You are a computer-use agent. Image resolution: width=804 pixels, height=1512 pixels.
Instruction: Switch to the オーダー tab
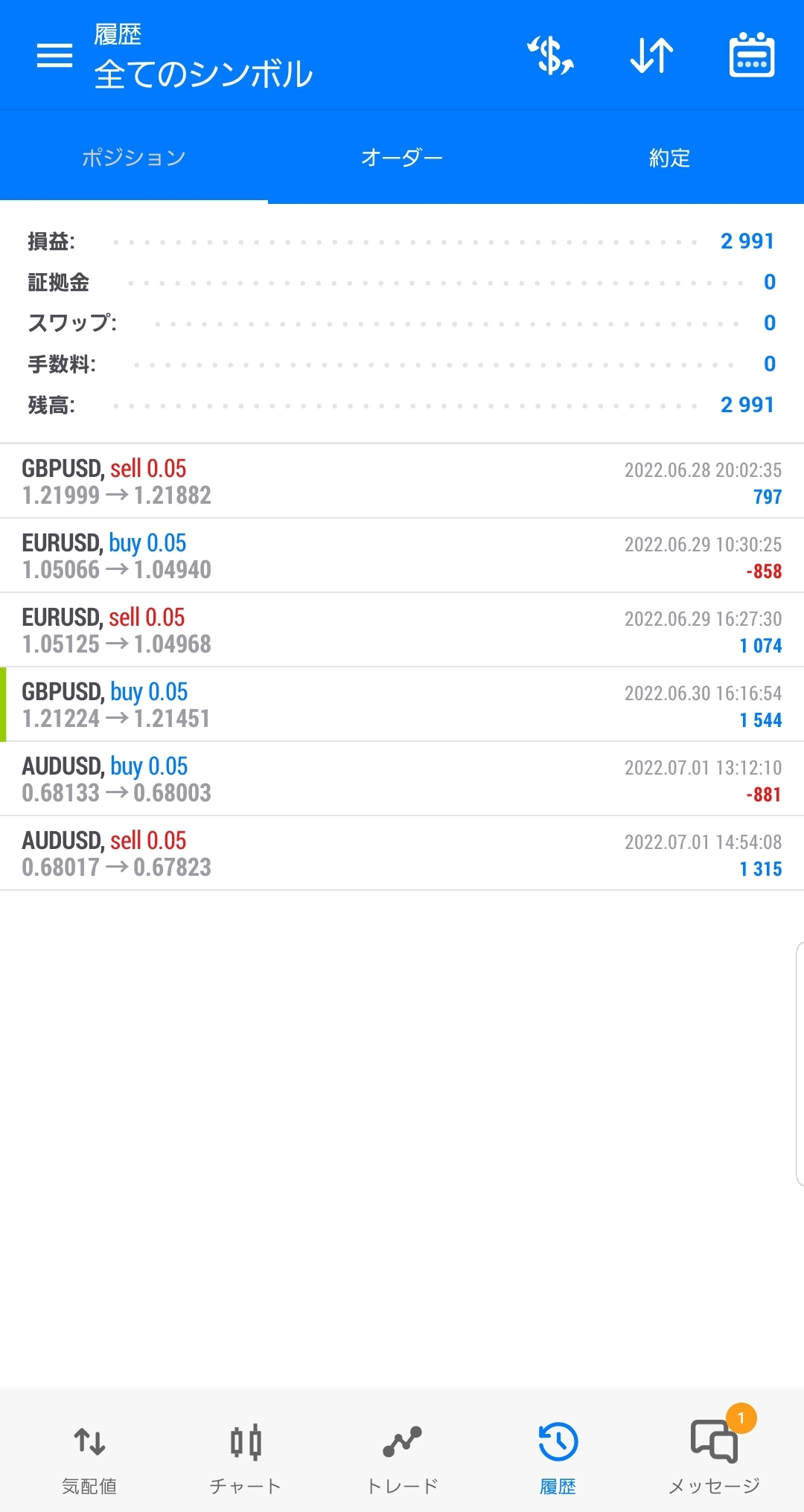[x=402, y=158]
